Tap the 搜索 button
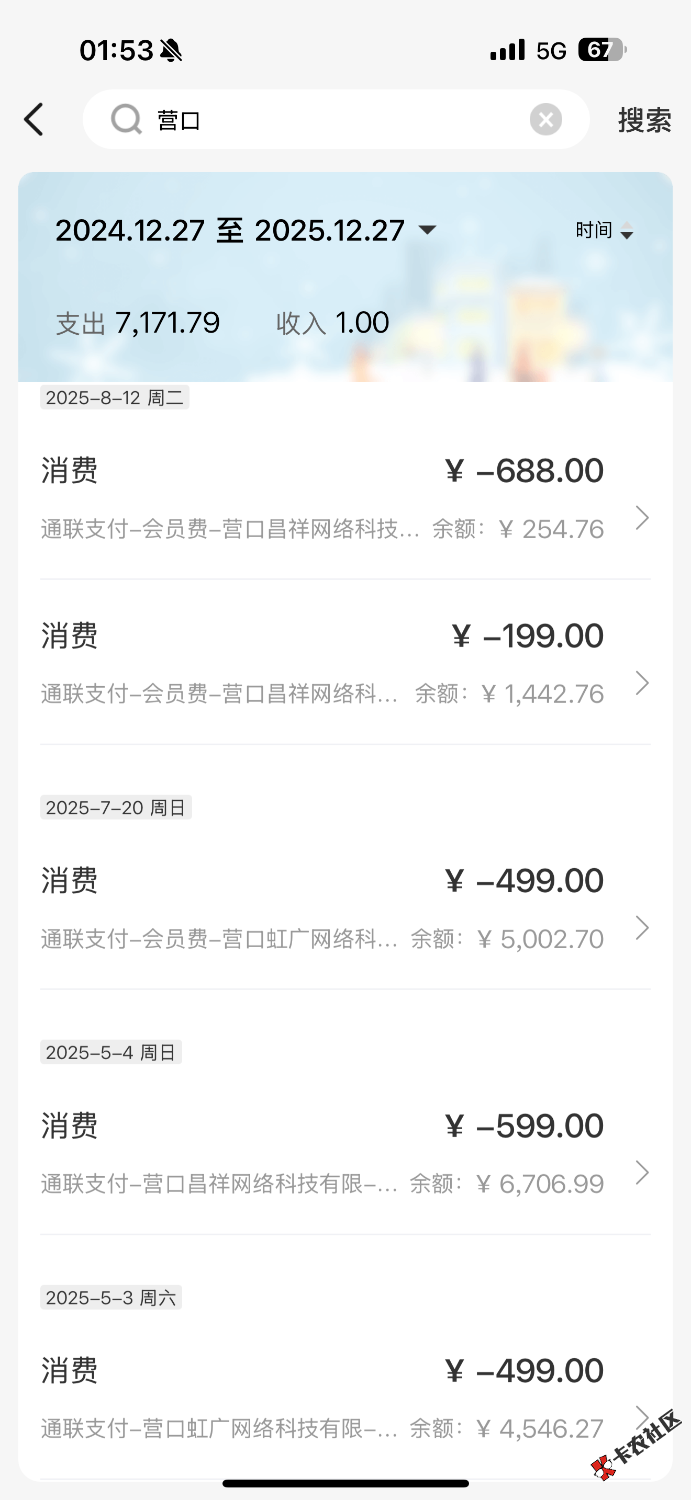The width and height of the screenshot is (691, 1500). [644, 120]
